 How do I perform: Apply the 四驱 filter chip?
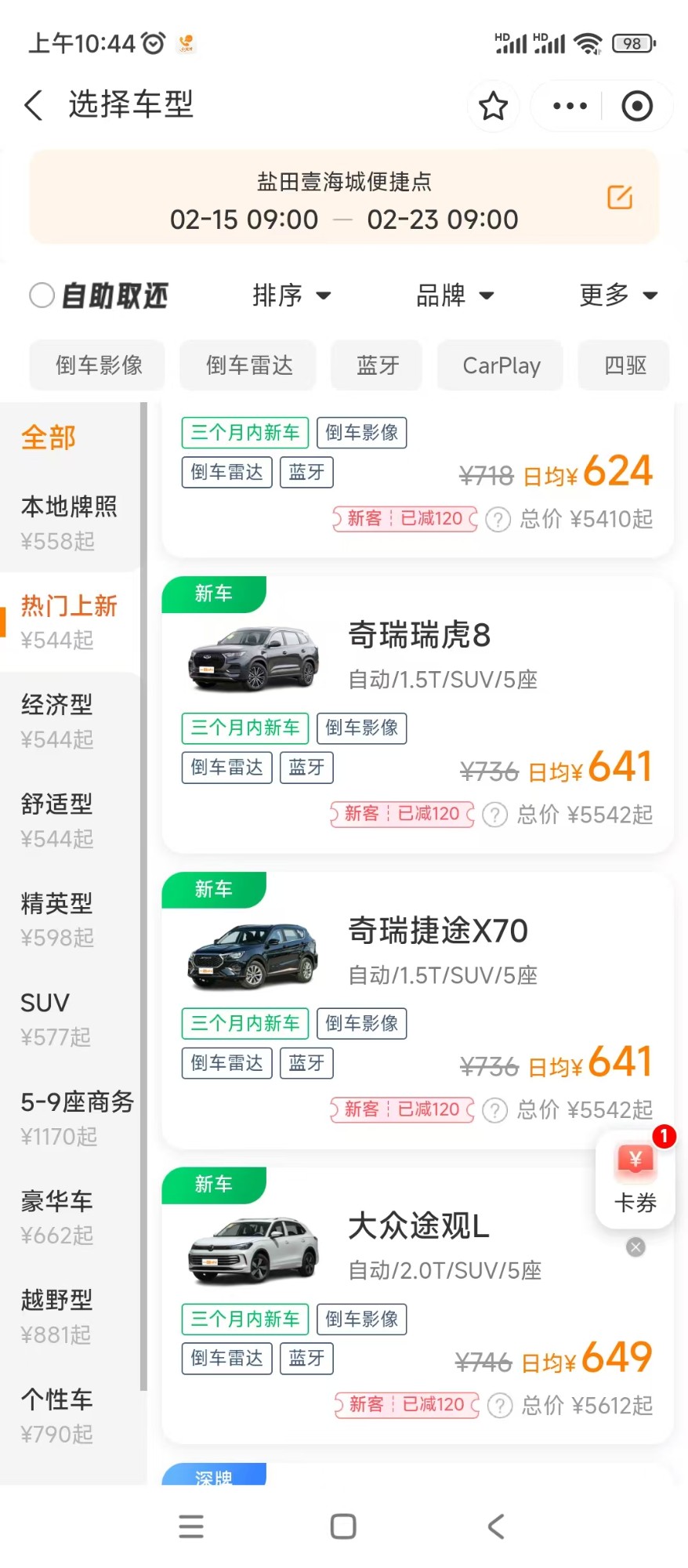pyautogui.click(x=625, y=365)
